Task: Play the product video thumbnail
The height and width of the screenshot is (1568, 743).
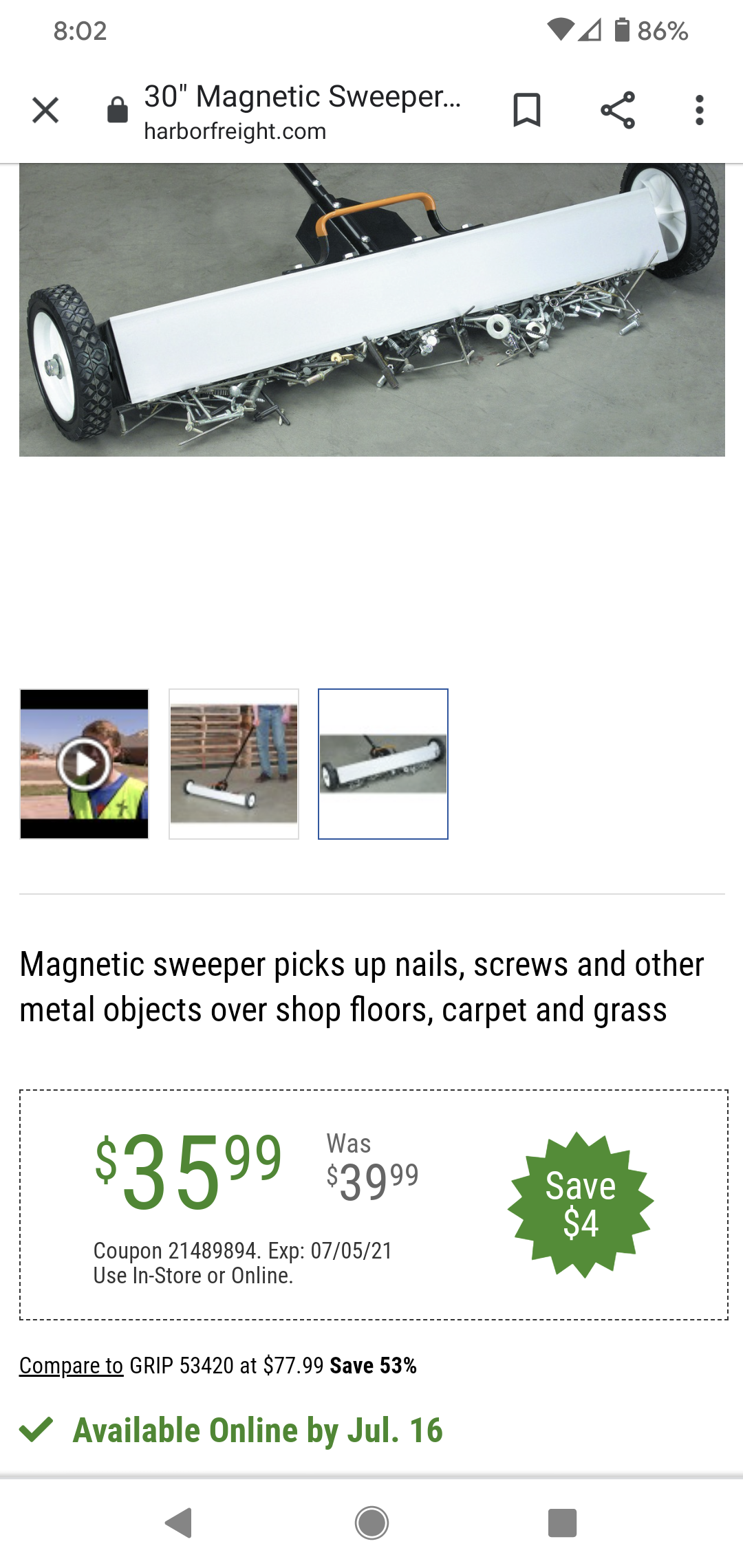Action: [x=84, y=764]
